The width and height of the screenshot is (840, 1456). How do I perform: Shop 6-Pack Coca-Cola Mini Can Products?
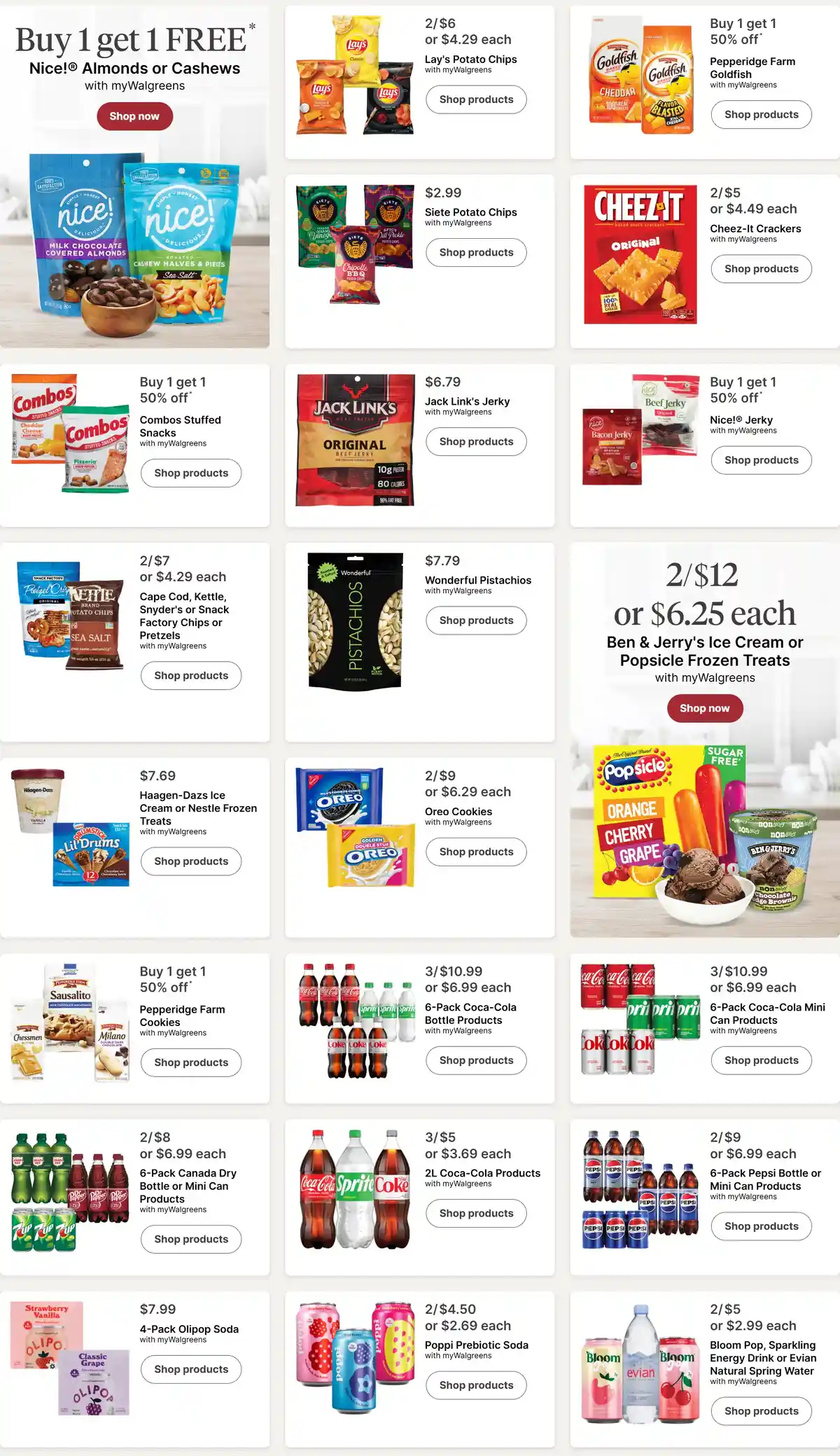(x=761, y=1061)
